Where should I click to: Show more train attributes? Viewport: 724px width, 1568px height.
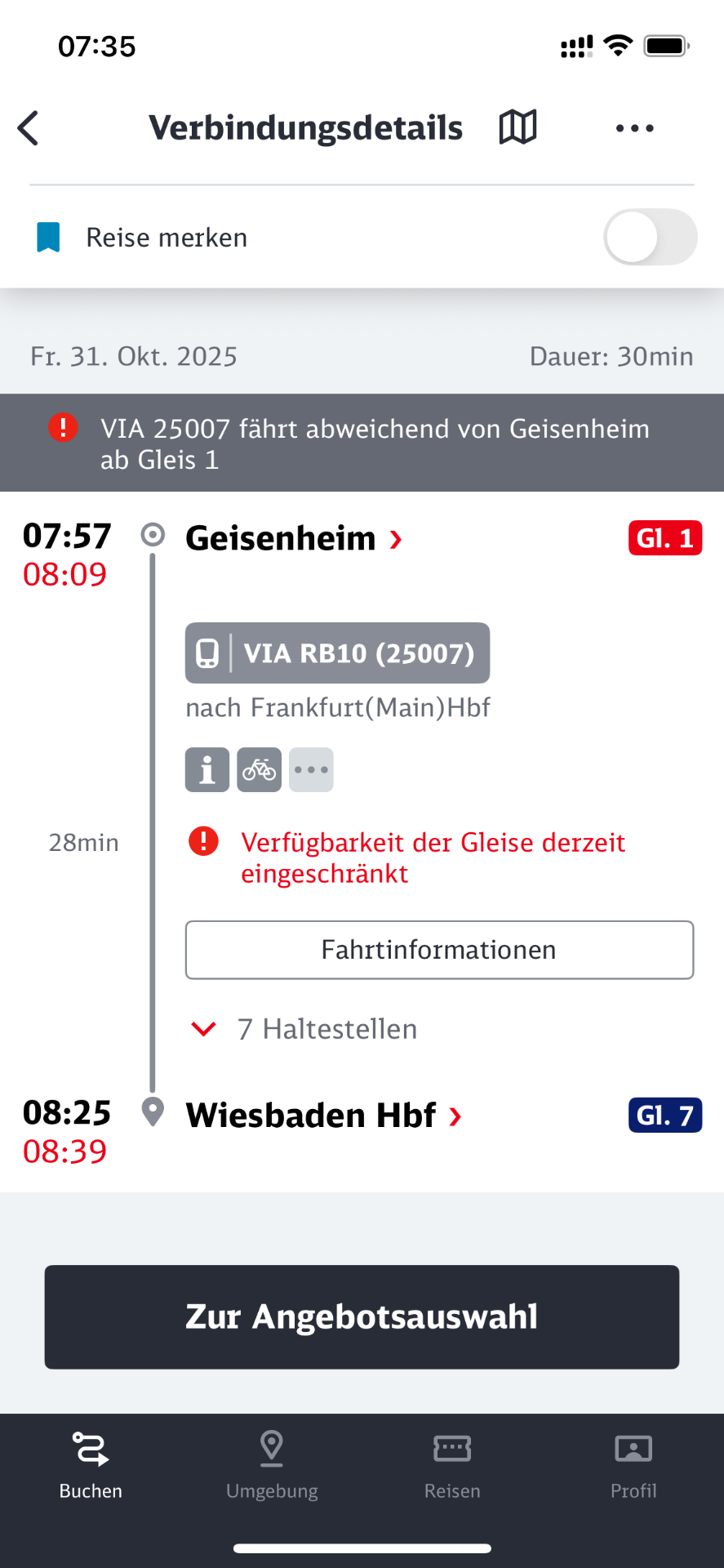coord(311,770)
